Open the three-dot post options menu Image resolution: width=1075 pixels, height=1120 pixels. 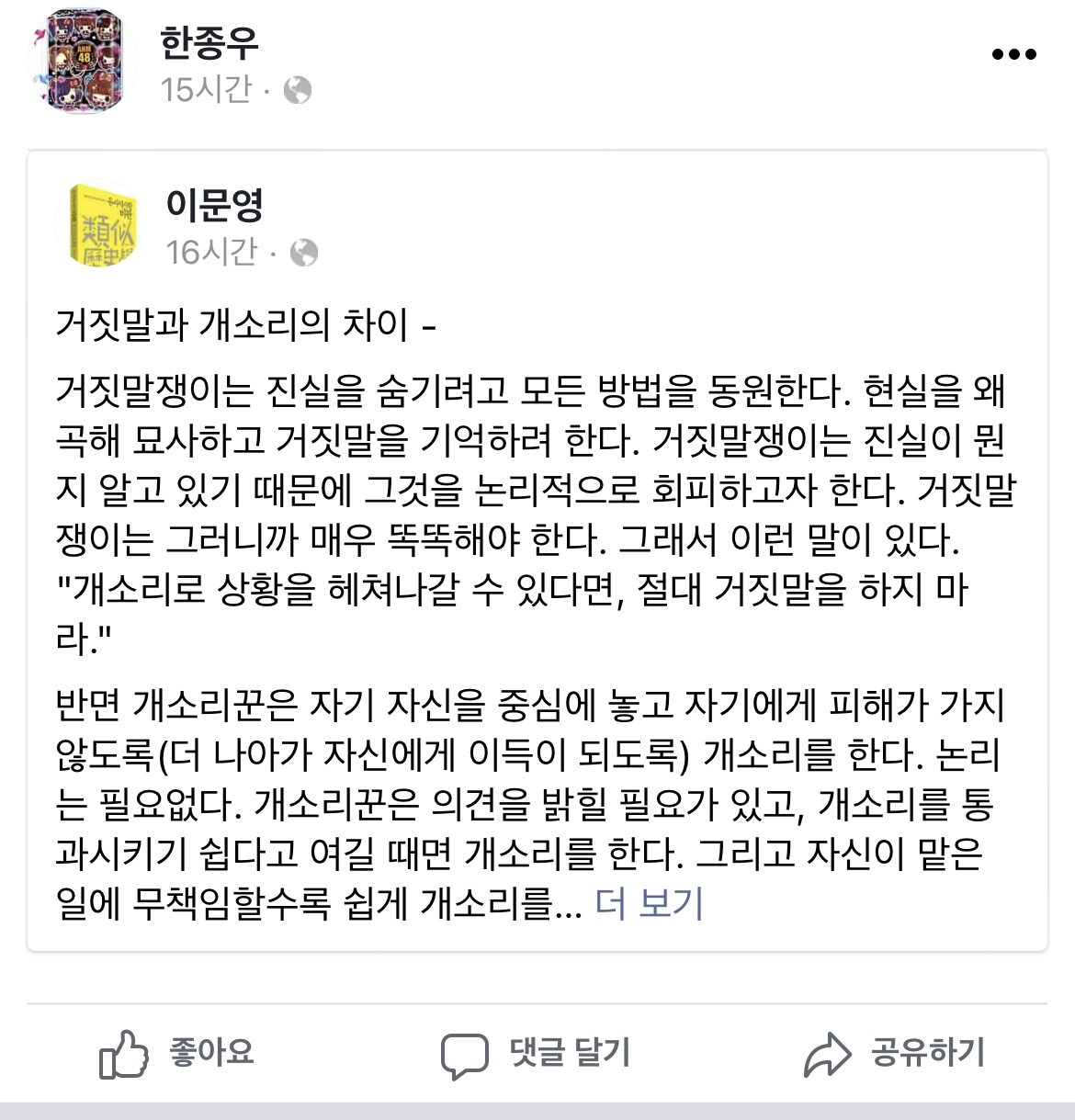[x=1014, y=55]
